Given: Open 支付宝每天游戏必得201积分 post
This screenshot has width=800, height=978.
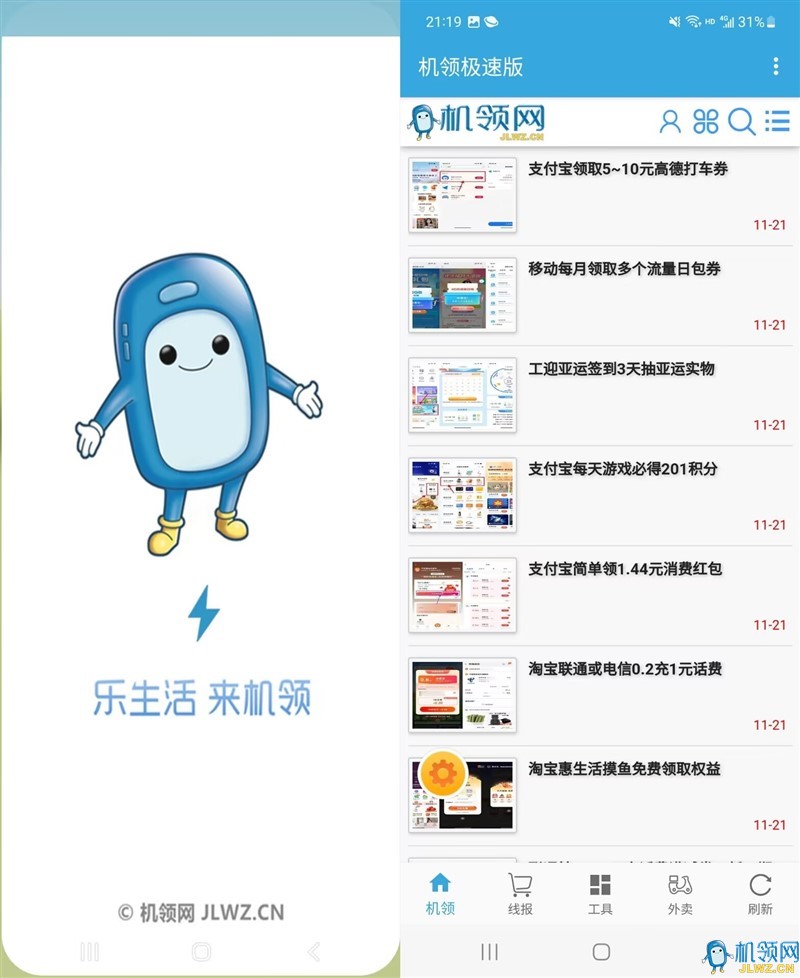Looking at the screenshot, I should tap(622, 469).
